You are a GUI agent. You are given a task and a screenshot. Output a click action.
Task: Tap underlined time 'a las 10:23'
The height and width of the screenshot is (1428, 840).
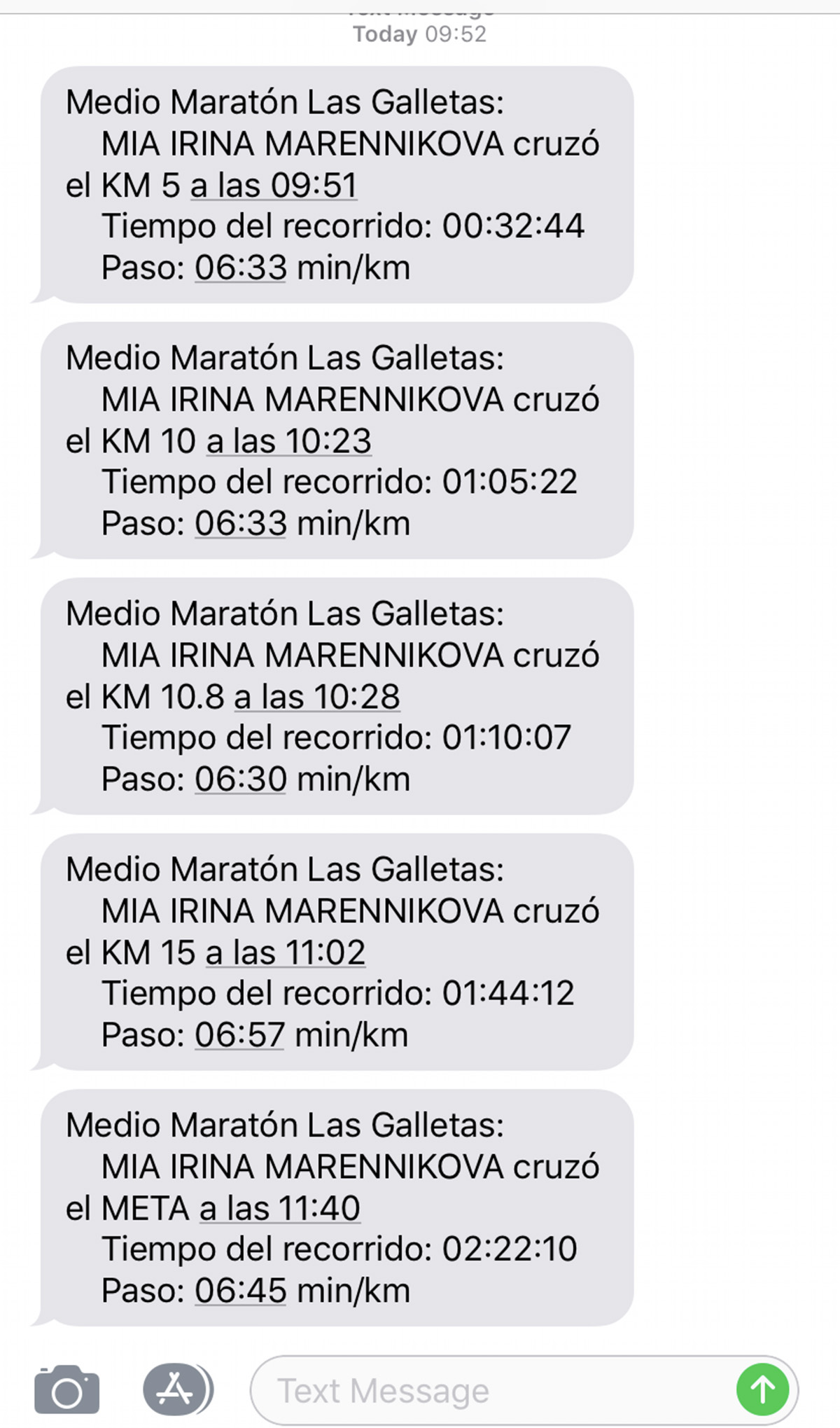tap(288, 441)
